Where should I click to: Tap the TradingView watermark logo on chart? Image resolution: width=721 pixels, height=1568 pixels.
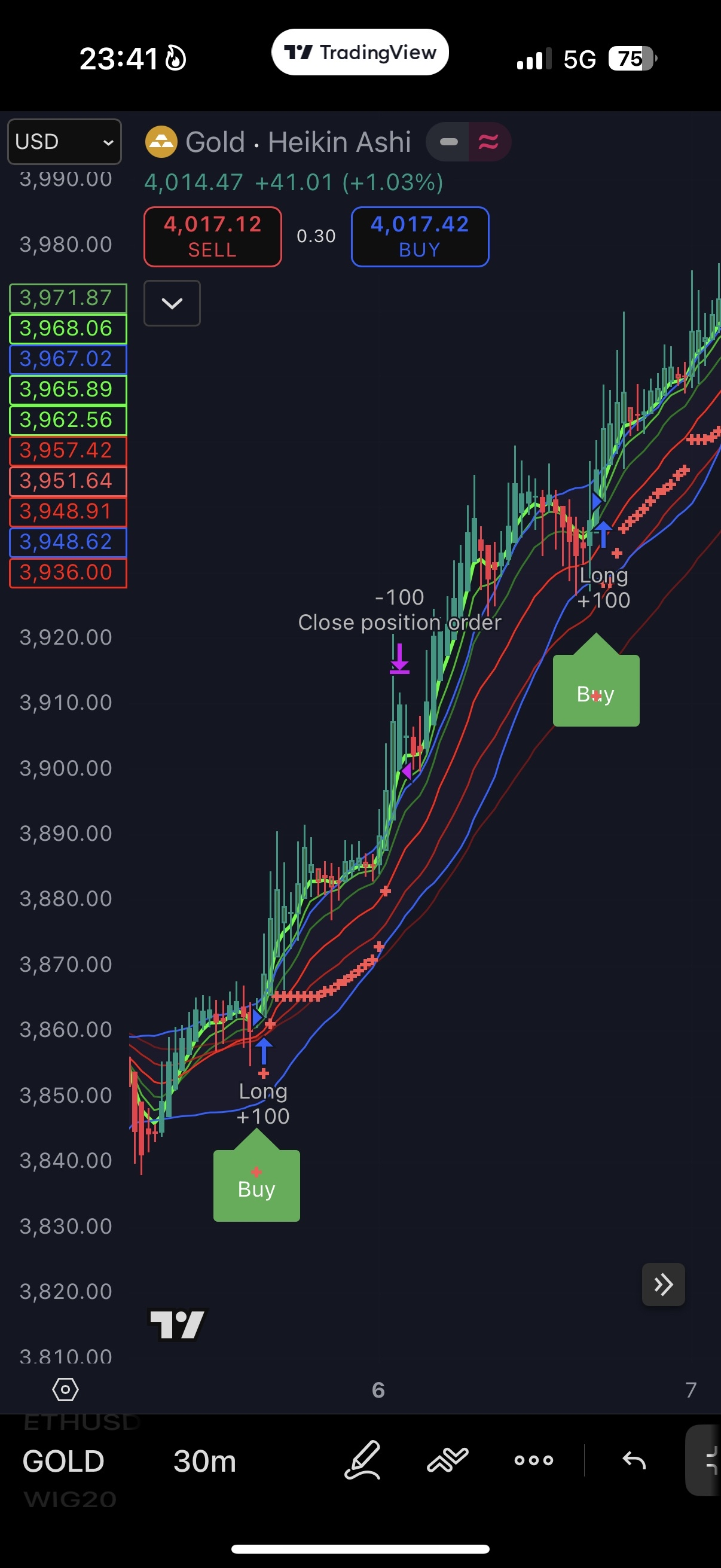click(x=178, y=1323)
